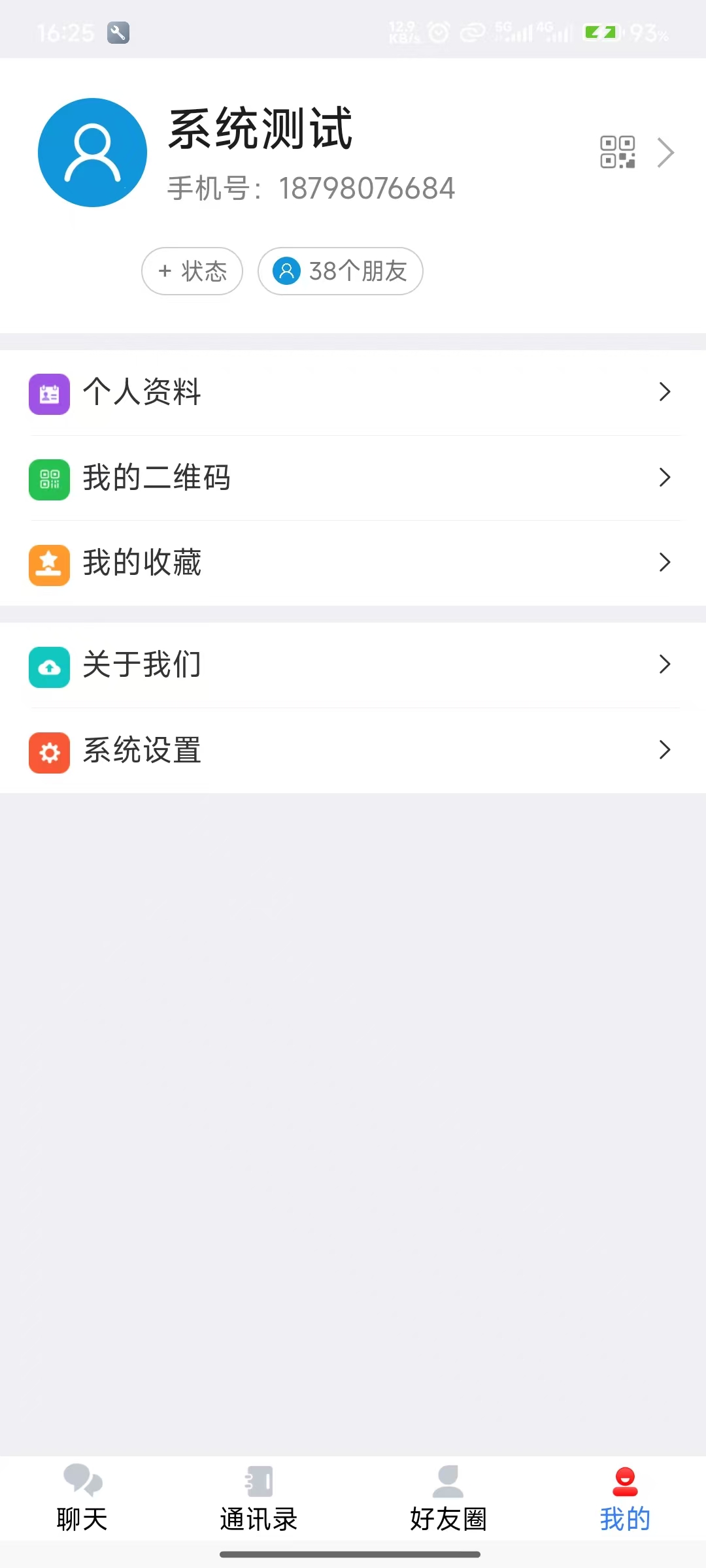The image size is (706, 1568).
Task: Tap the QR code icon beside the profile name
Action: [x=617, y=152]
